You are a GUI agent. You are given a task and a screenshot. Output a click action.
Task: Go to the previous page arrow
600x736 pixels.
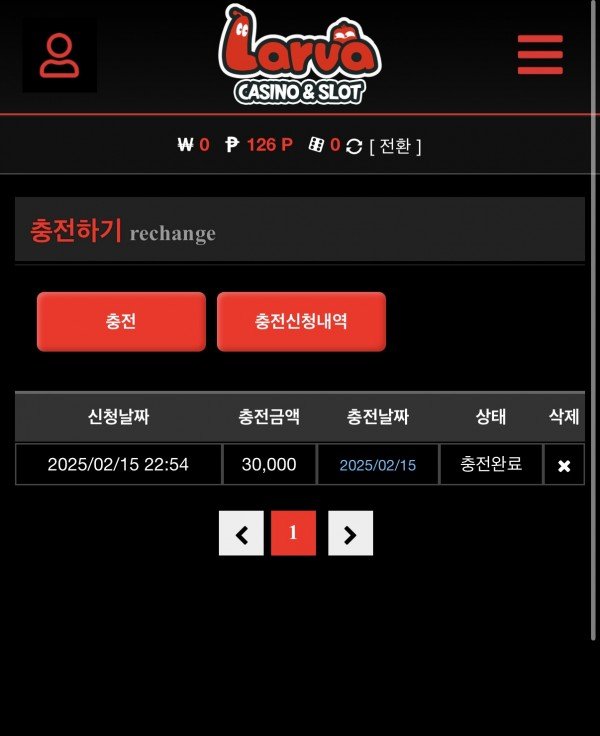pos(241,534)
